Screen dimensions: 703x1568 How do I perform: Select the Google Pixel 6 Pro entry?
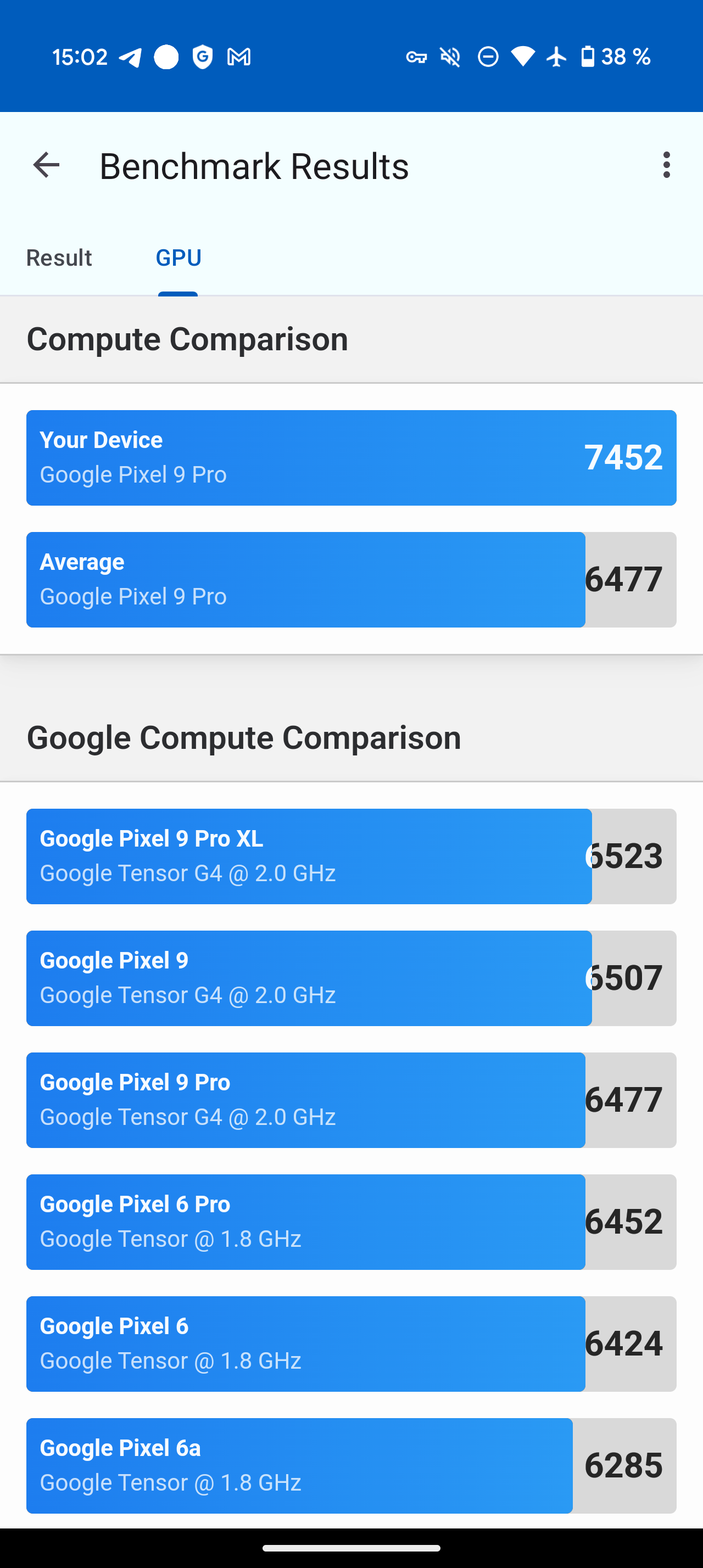pyautogui.click(x=351, y=1221)
